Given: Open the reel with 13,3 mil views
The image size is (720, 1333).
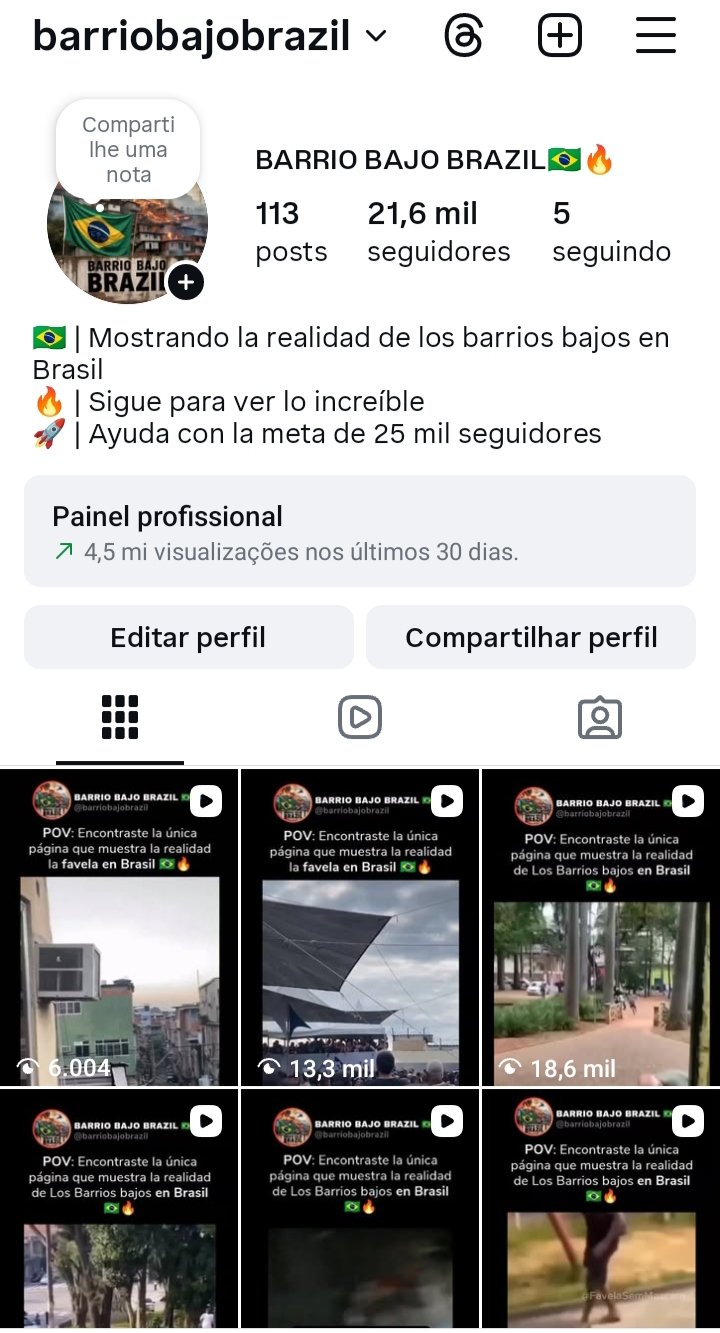Looking at the screenshot, I should click(x=360, y=928).
